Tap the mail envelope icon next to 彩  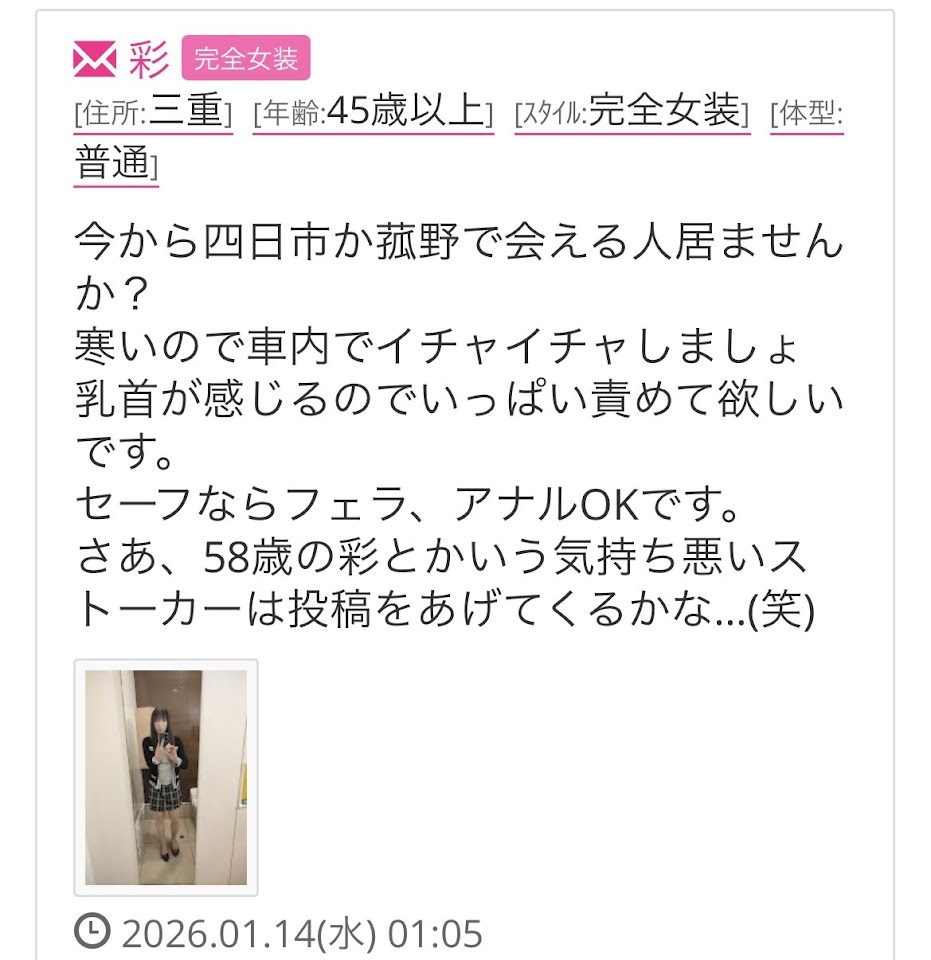[95, 60]
